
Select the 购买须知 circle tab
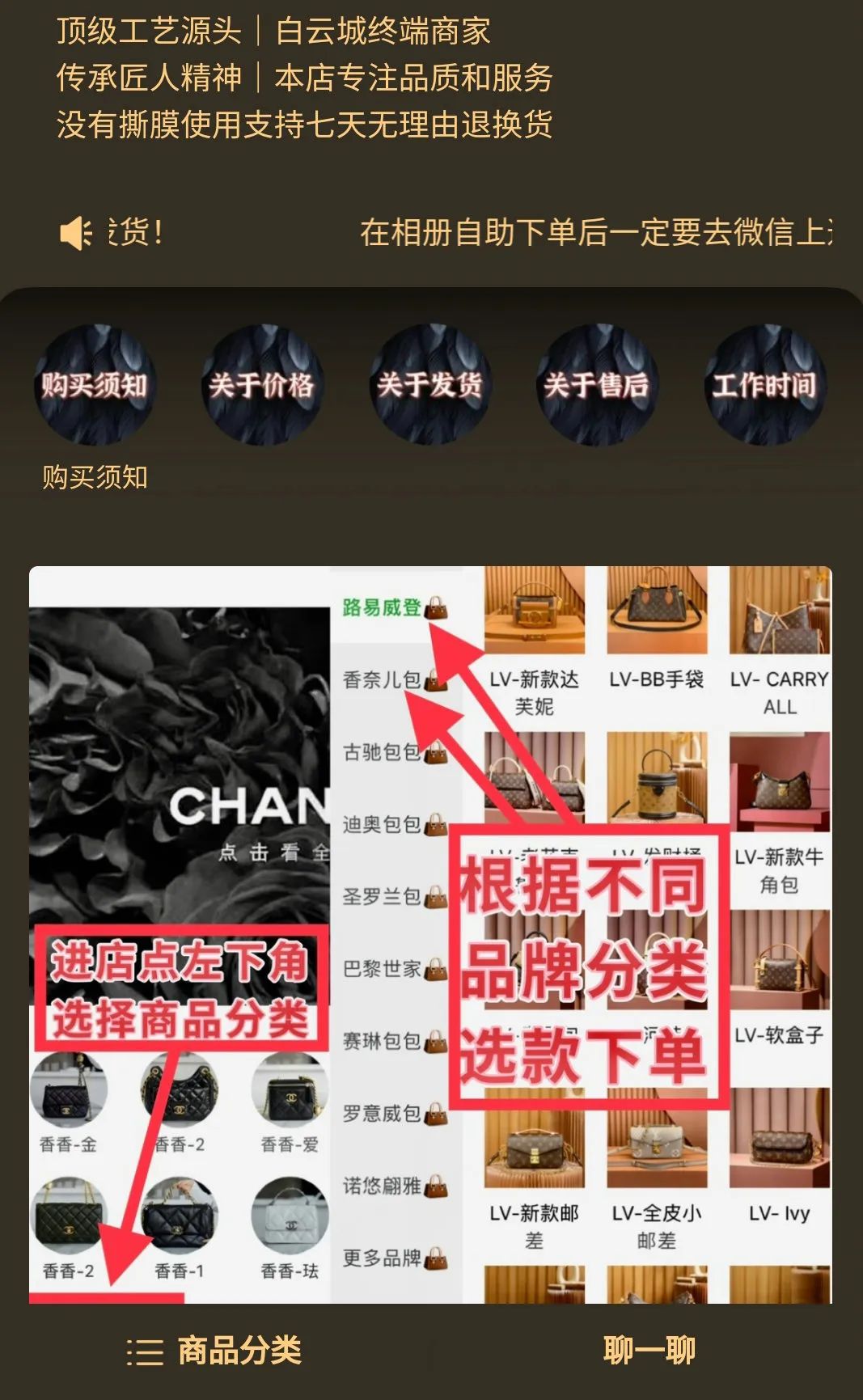95,385
